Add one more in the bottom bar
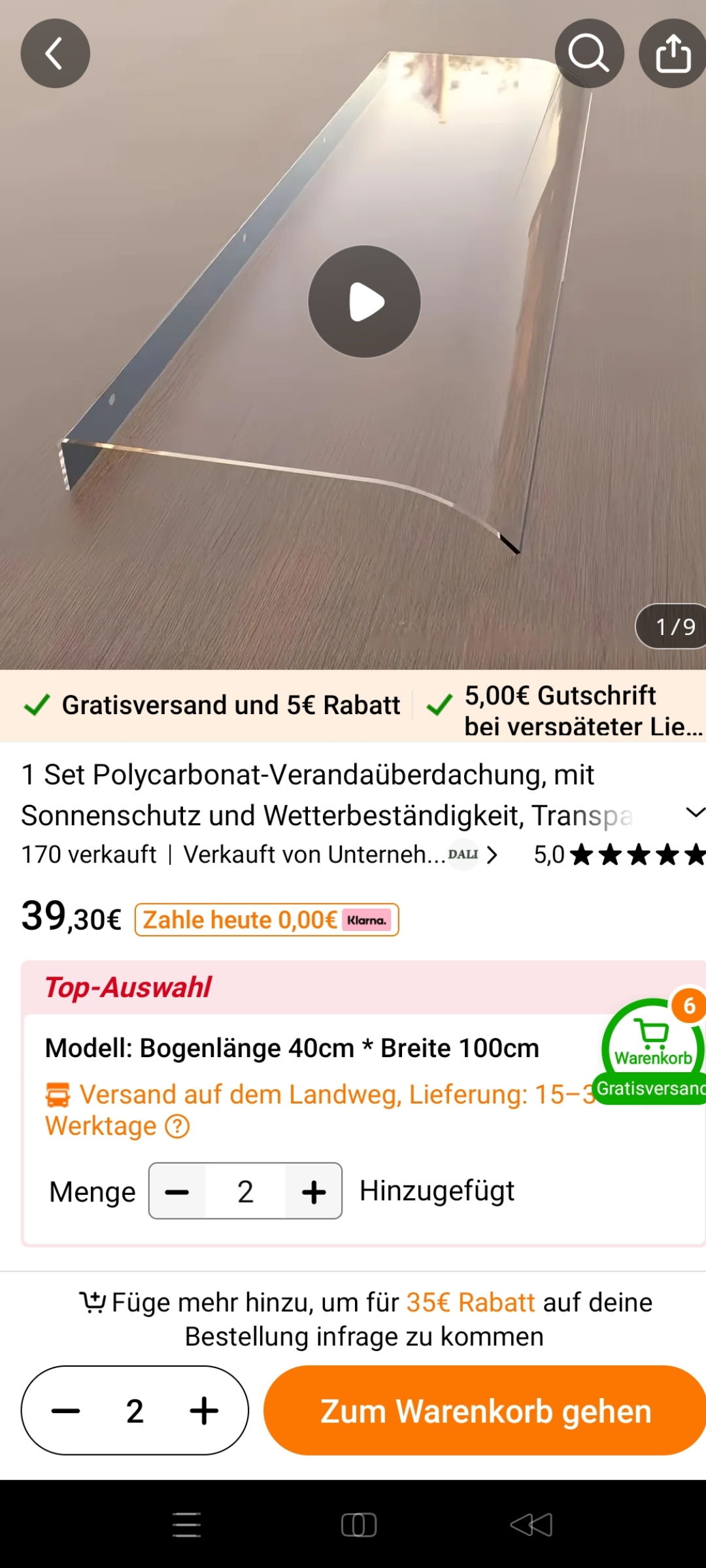Viewport: 706px width, 1568px height. coord(204,1411)
